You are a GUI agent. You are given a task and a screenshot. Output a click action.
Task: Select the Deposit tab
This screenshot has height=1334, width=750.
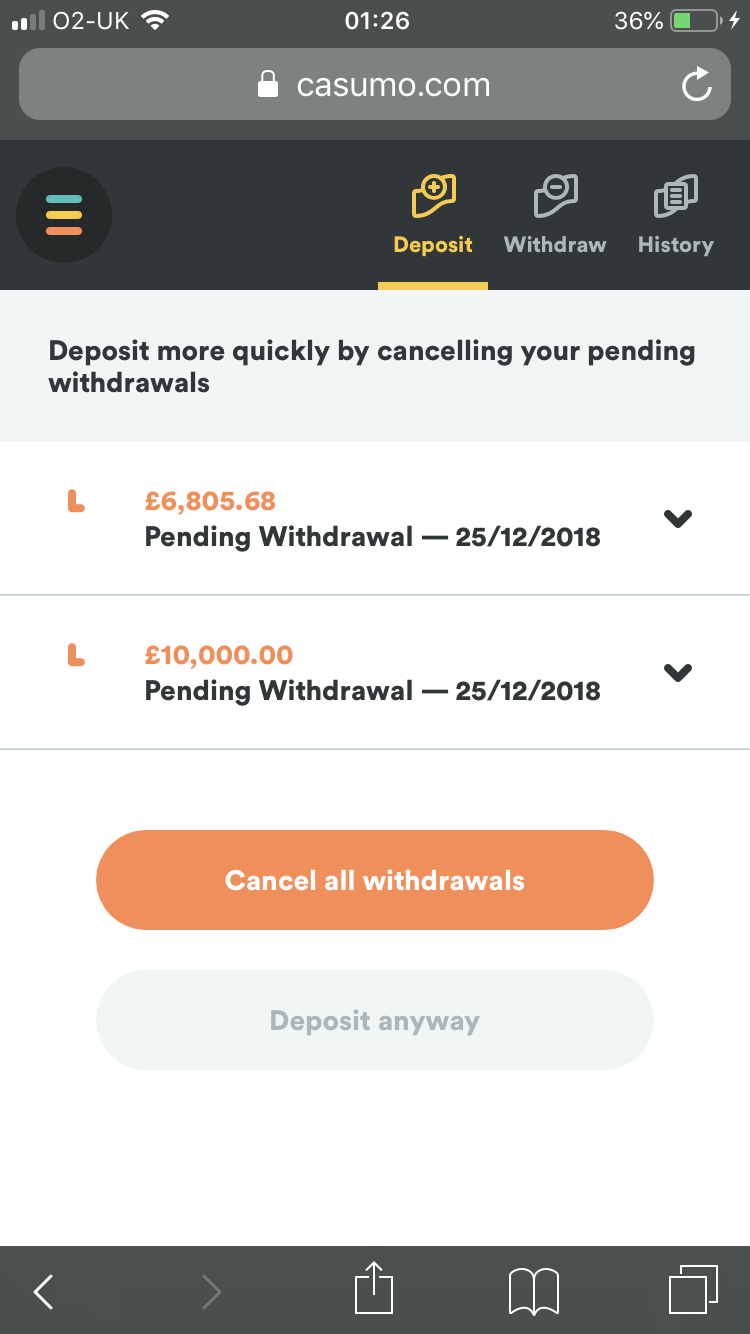[x=433, y=215]
